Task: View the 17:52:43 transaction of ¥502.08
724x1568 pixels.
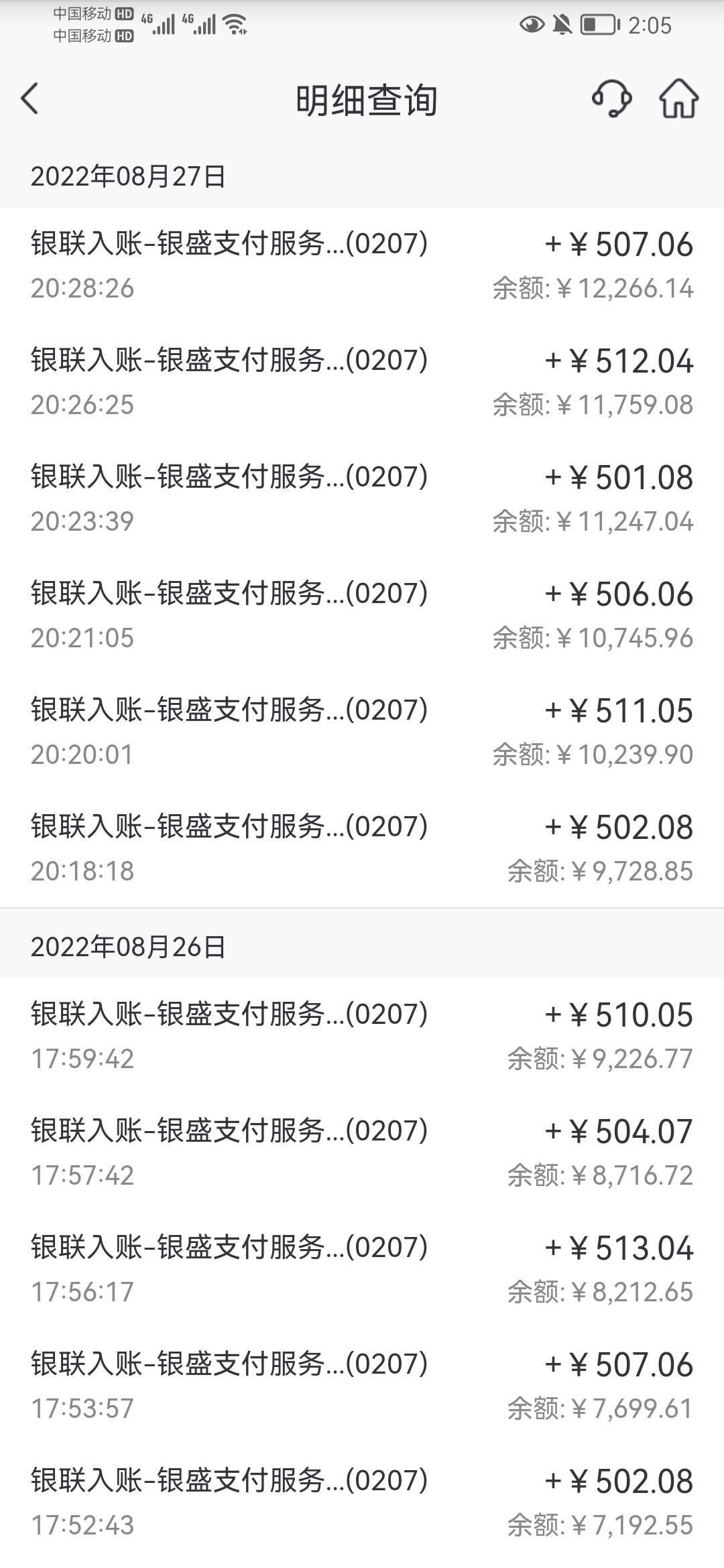Action: (x=362, y=1503)
